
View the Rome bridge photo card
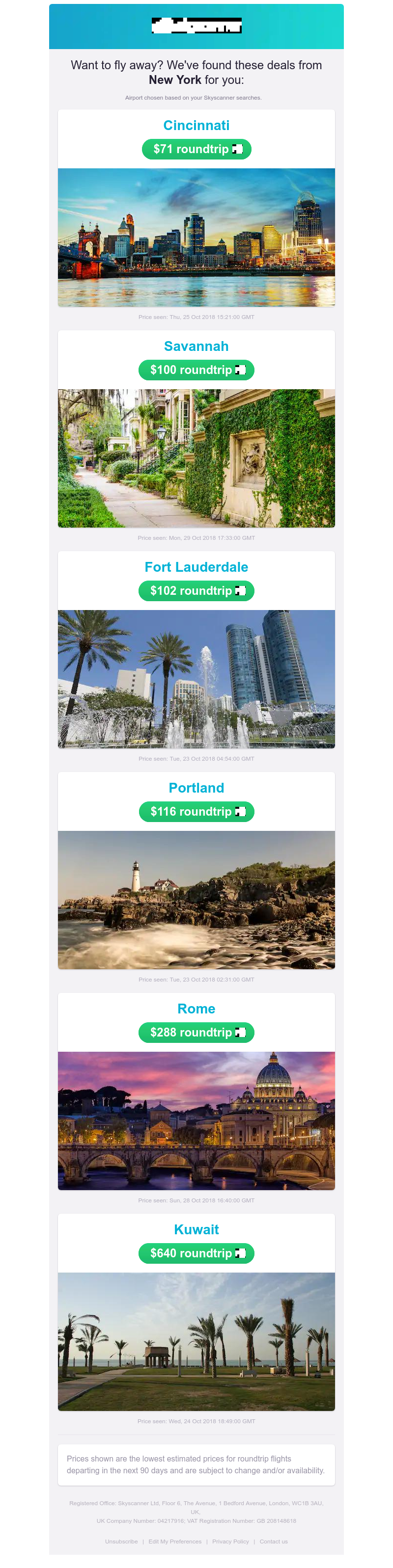click(x=196, y=1120)
